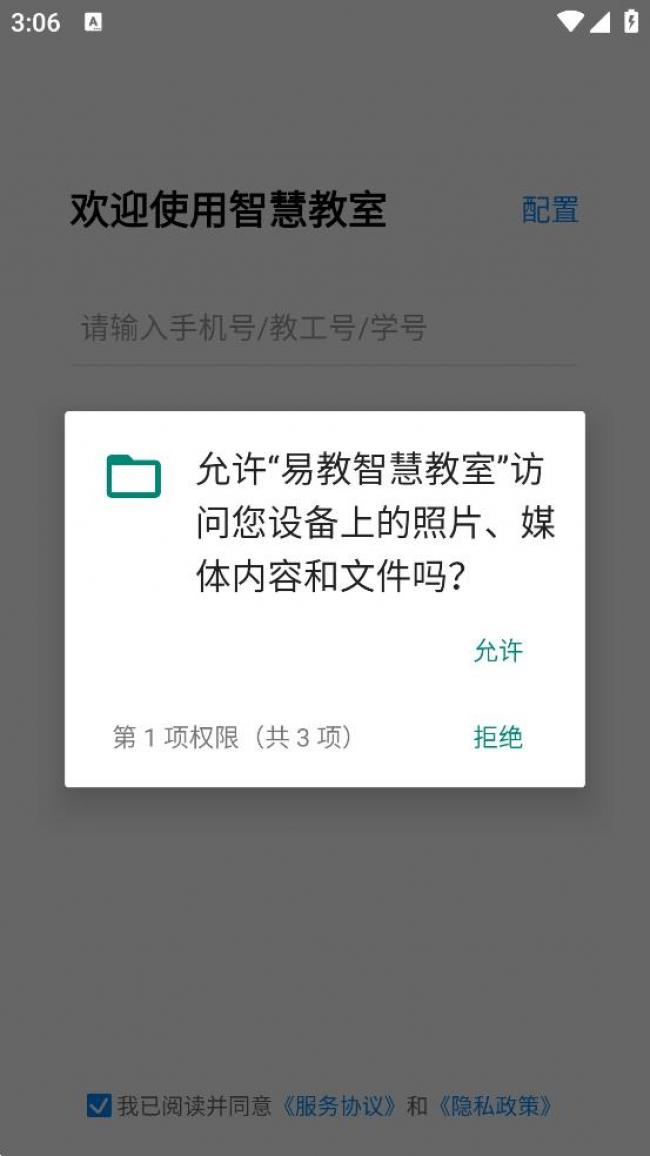Screen dimensions: 650x1156
Task: Deny the permission with 拒绝
Action: pyautogui.click(x=498, y=737)
